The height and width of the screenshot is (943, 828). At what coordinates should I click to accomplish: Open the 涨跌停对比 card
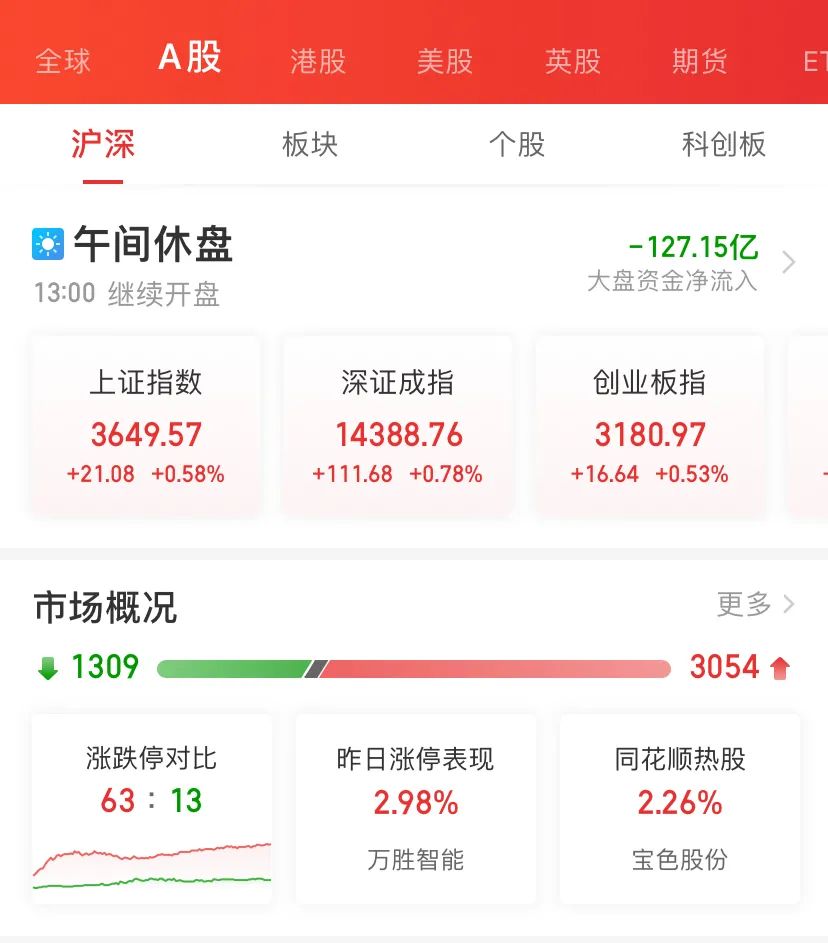pyautogui.click(x=151, y=808)
